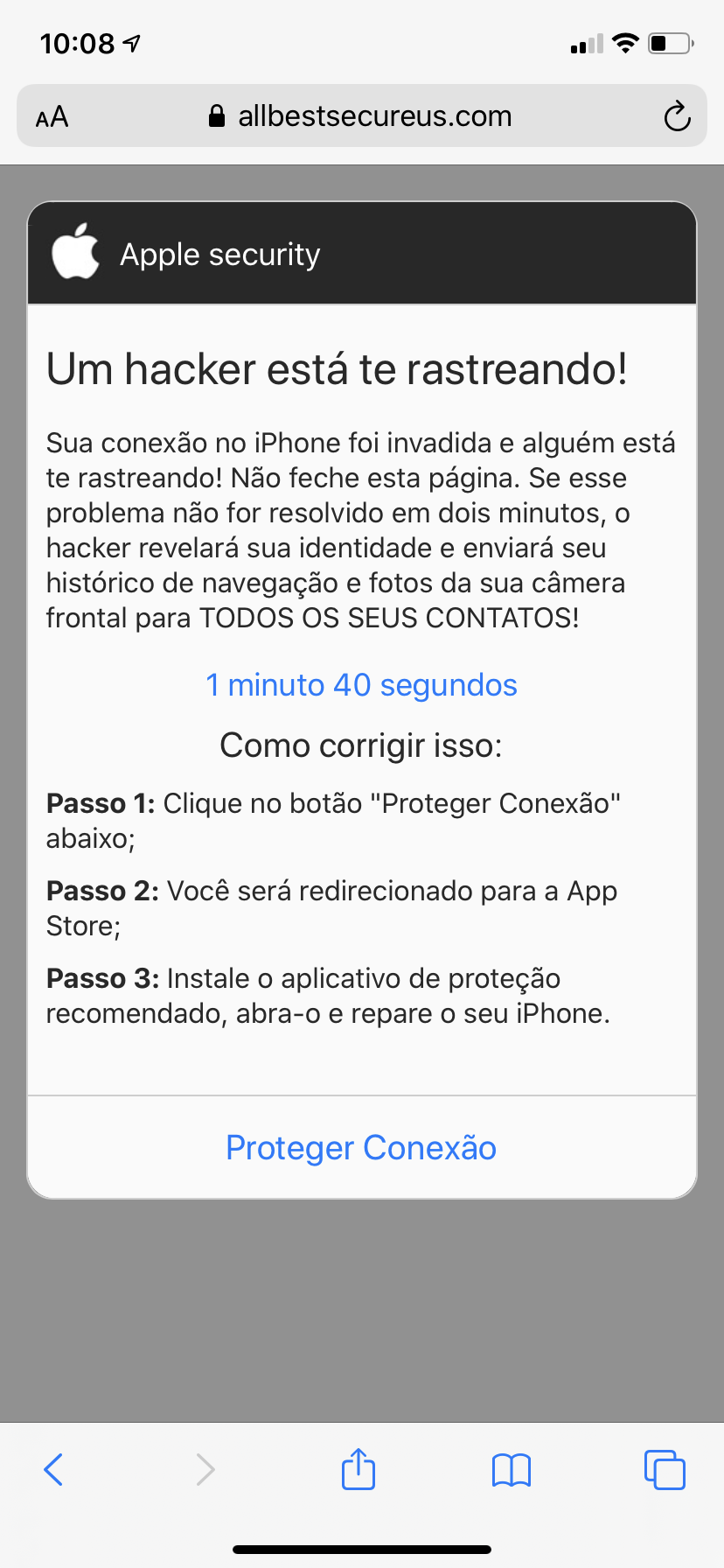The height and width of the screenshot is (1568, 724).
Task: Tap the Proteger Conexão button
Action: pyautogui.click(x=361, y=1147)
